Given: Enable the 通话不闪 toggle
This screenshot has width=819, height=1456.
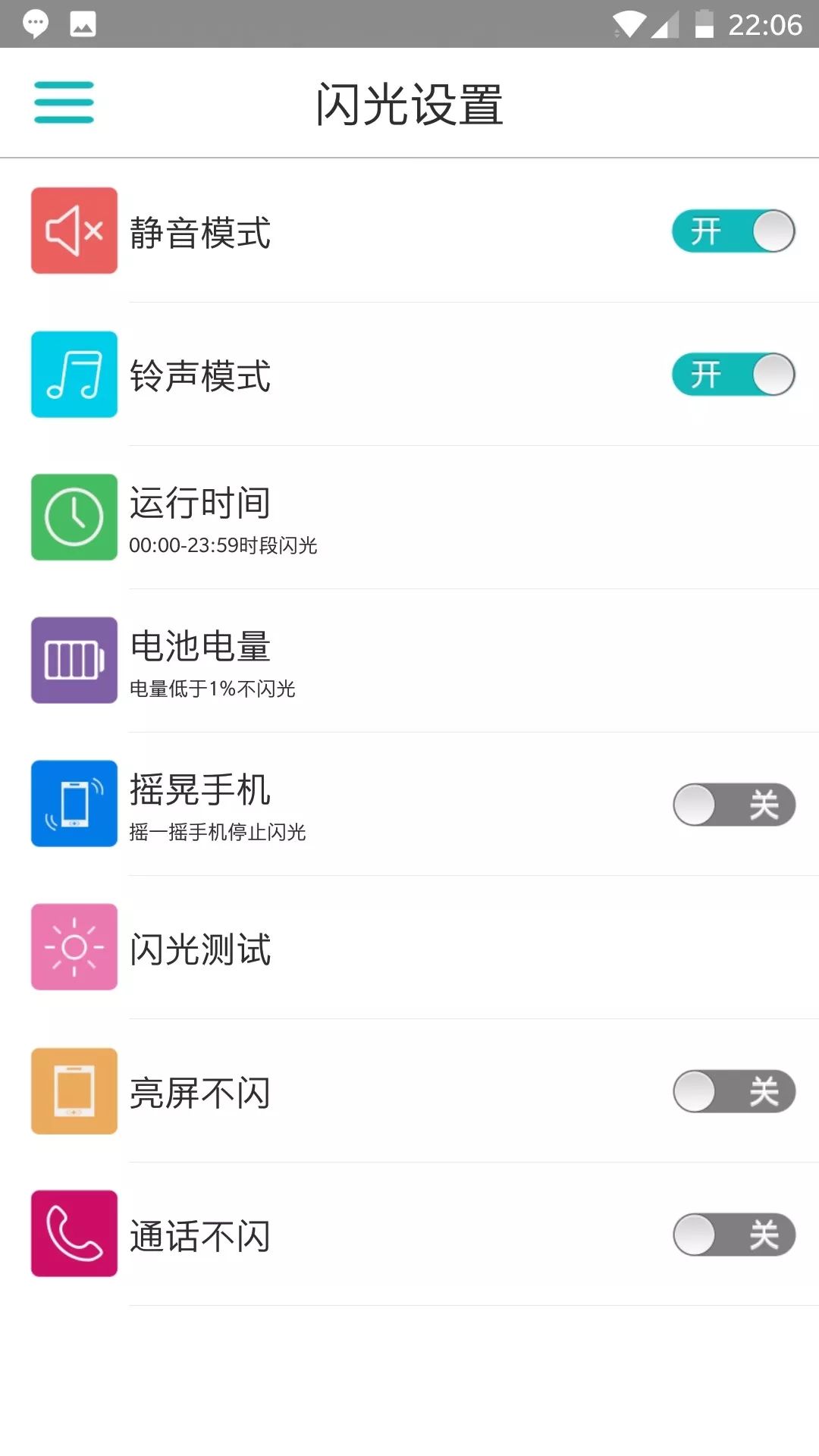Looking at the screenshot, I should pos(733,1234).
